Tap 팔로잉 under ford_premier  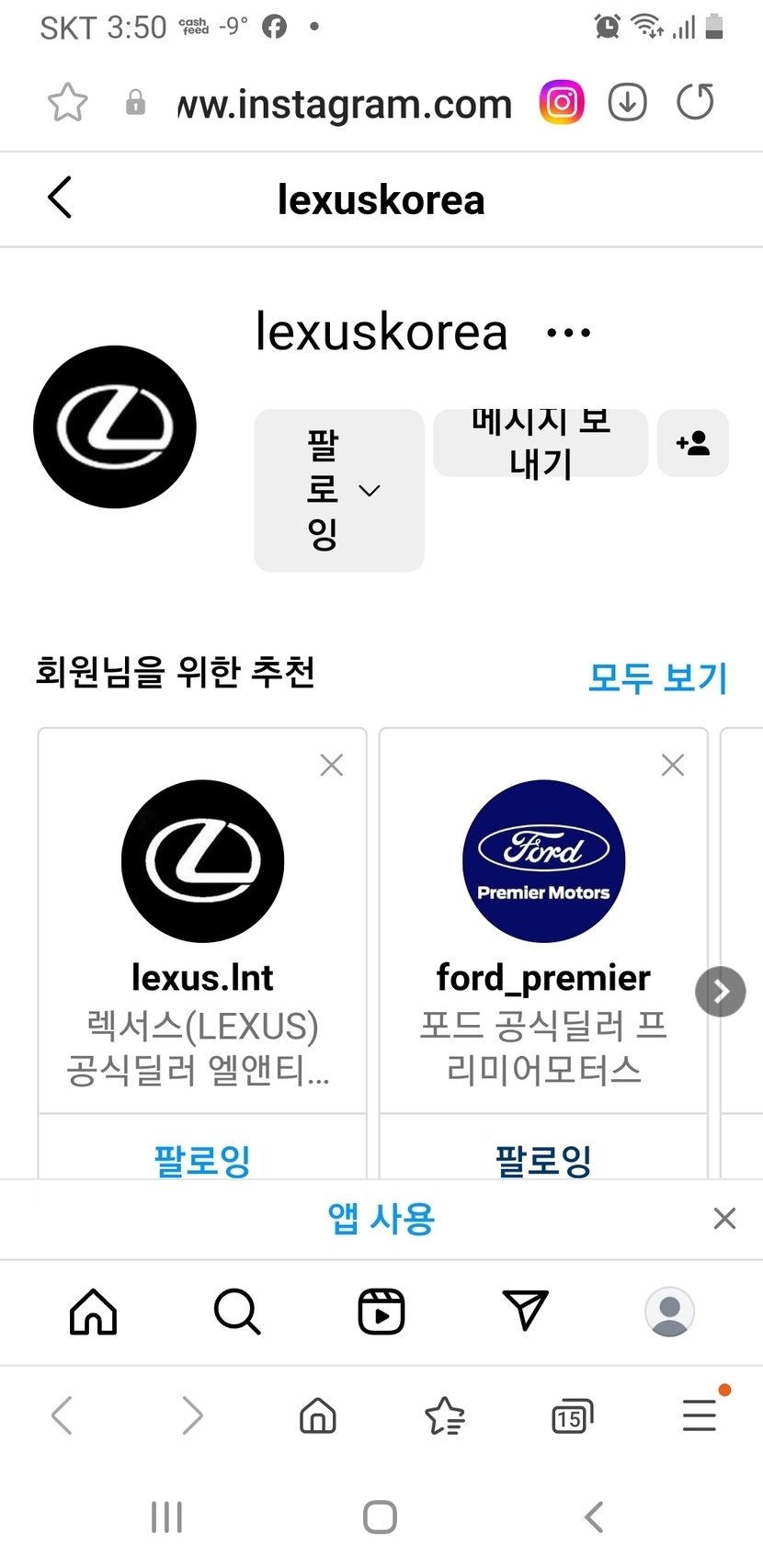(x=543, y=1158)
